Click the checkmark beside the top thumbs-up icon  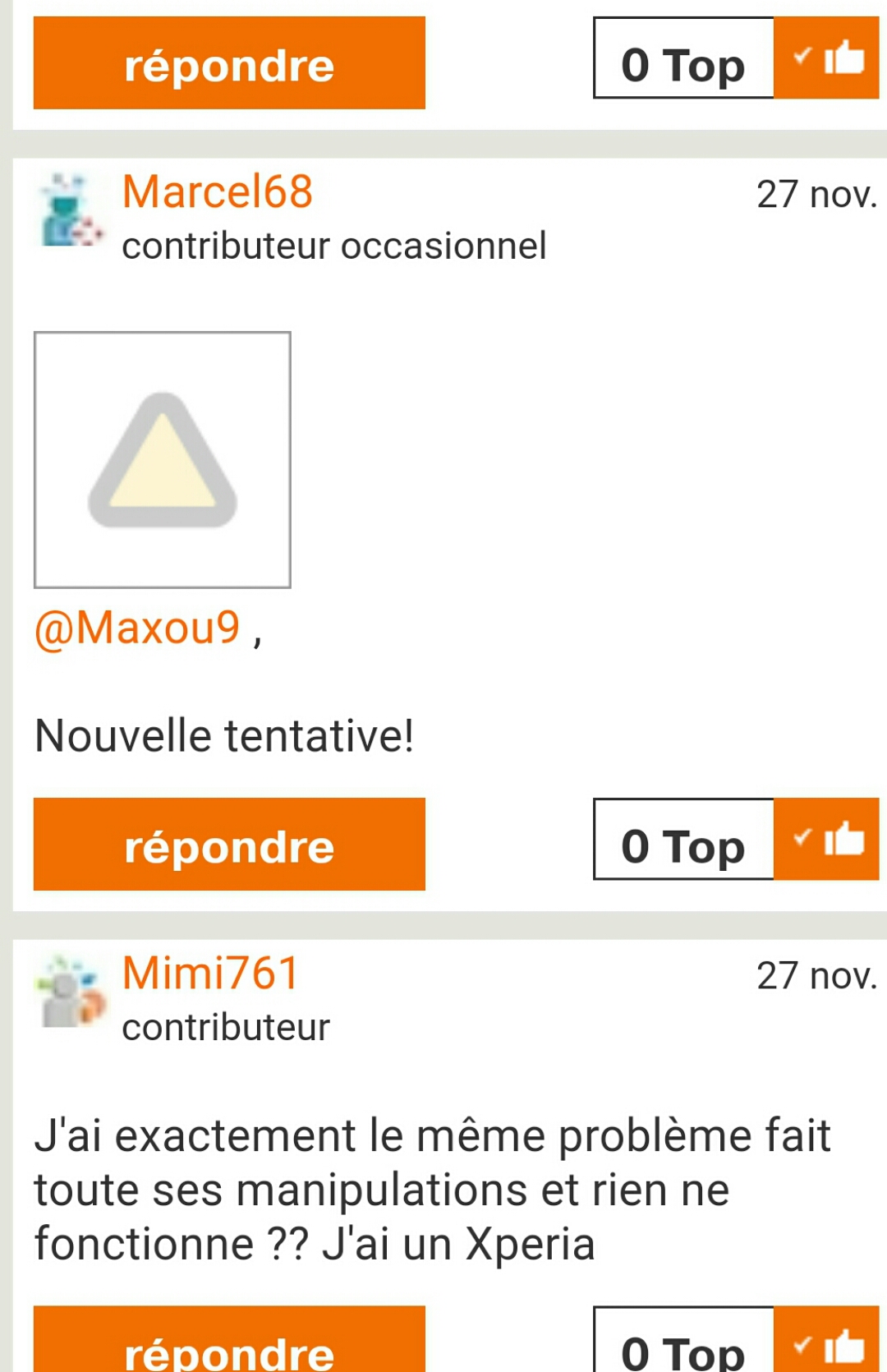tap(801, 56)
